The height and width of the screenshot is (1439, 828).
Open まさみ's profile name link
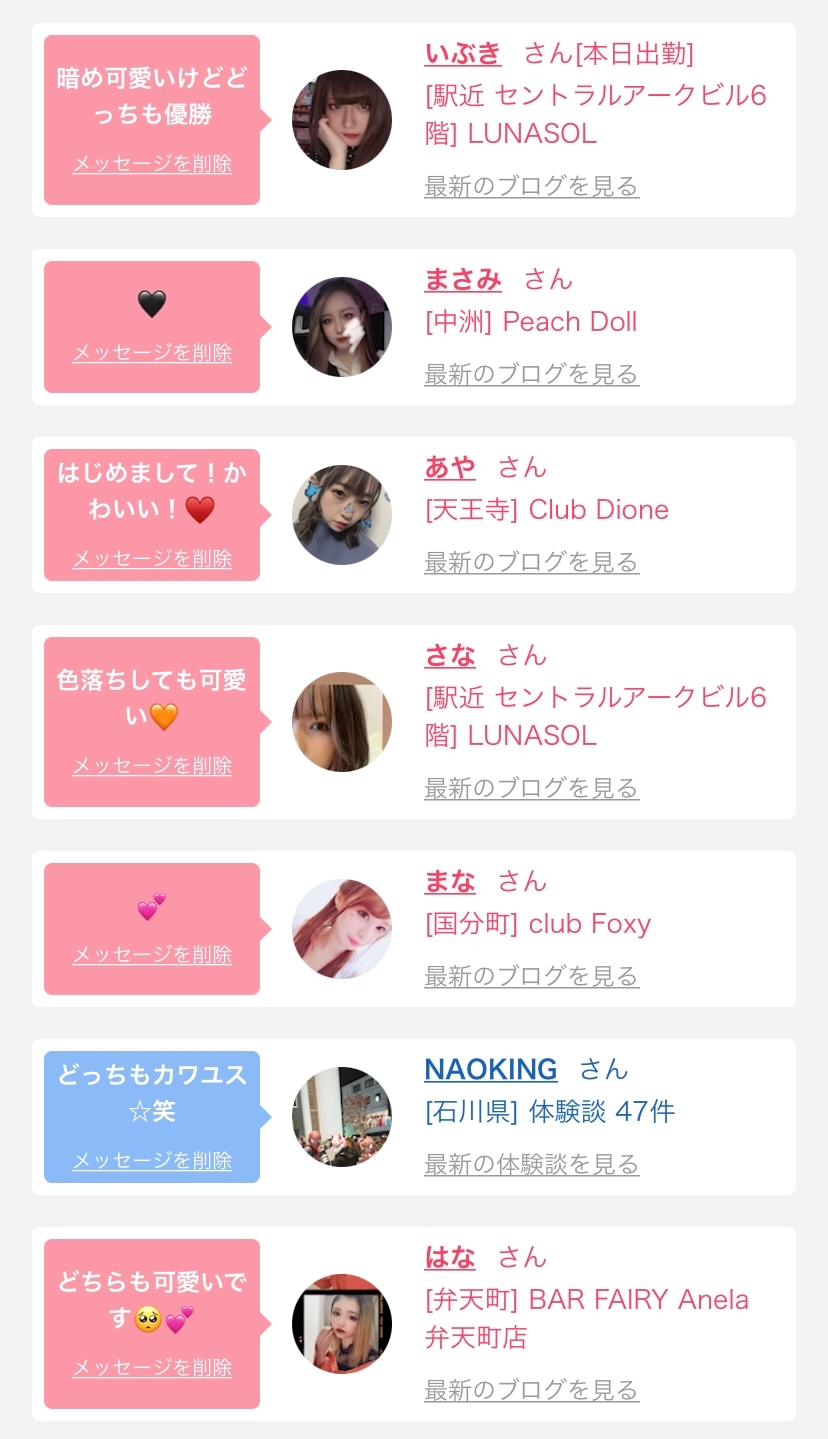(x=463, y=280)
